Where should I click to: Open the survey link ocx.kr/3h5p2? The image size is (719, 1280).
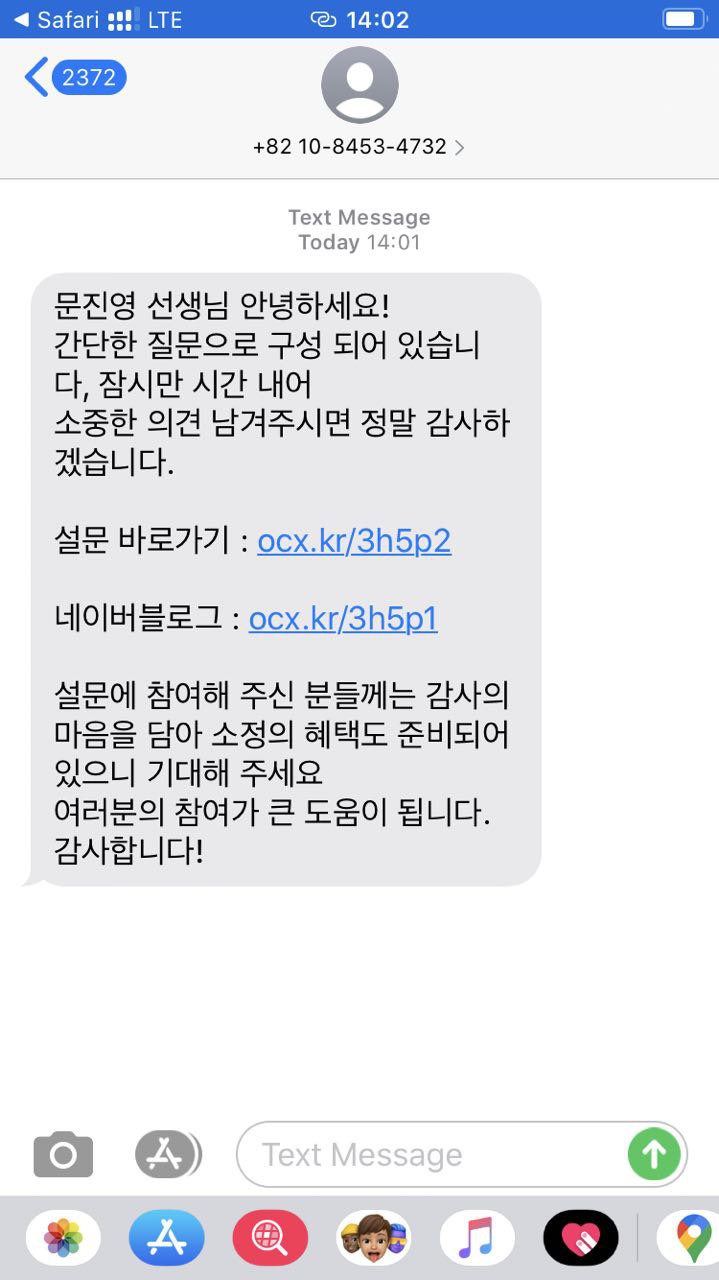[354, 541]
